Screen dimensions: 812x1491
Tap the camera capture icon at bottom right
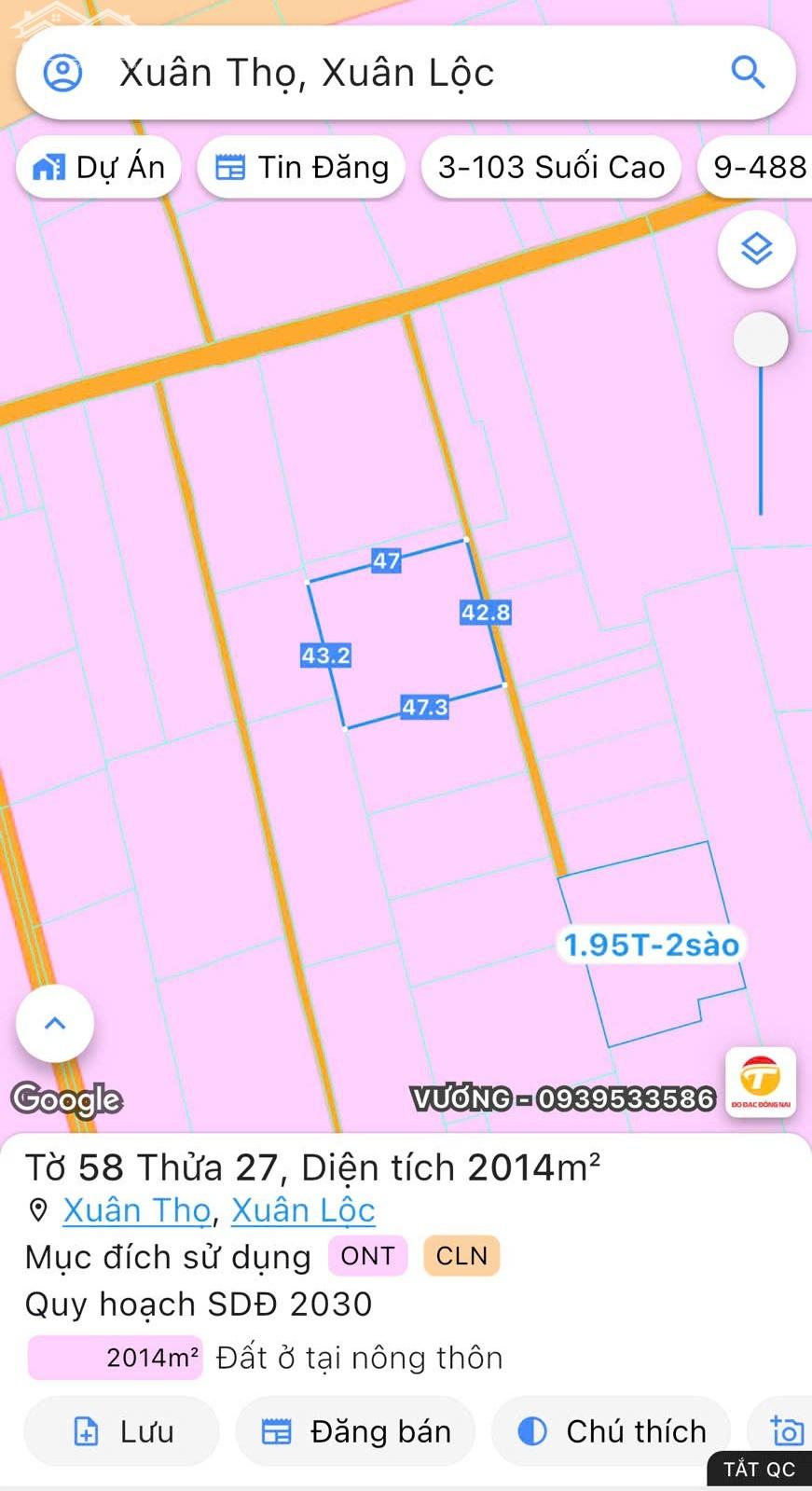click(x=786, y=1430)
